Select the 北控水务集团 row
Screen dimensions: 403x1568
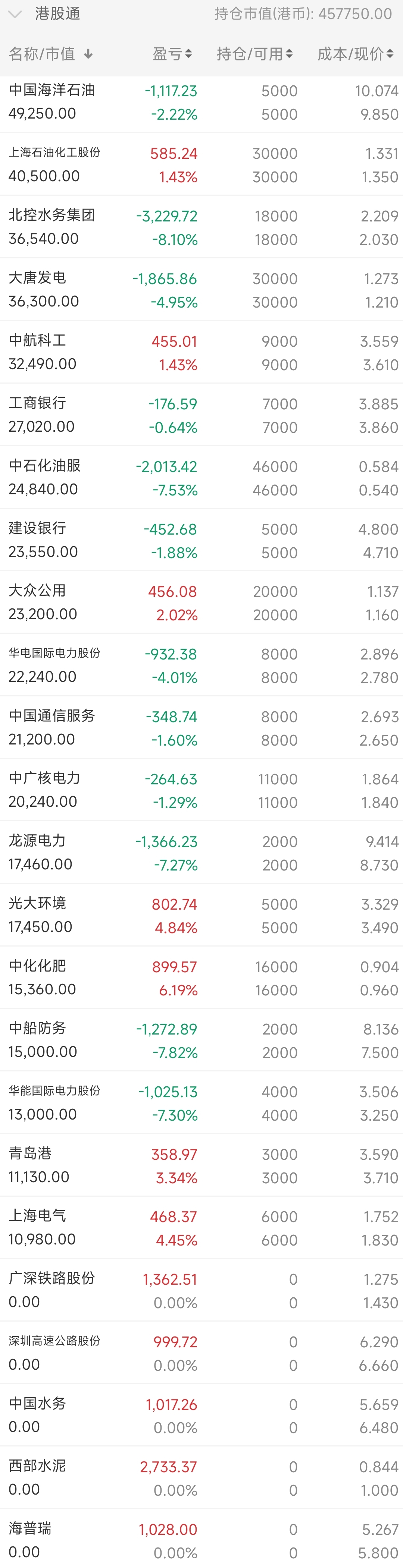tap(201, 228)
